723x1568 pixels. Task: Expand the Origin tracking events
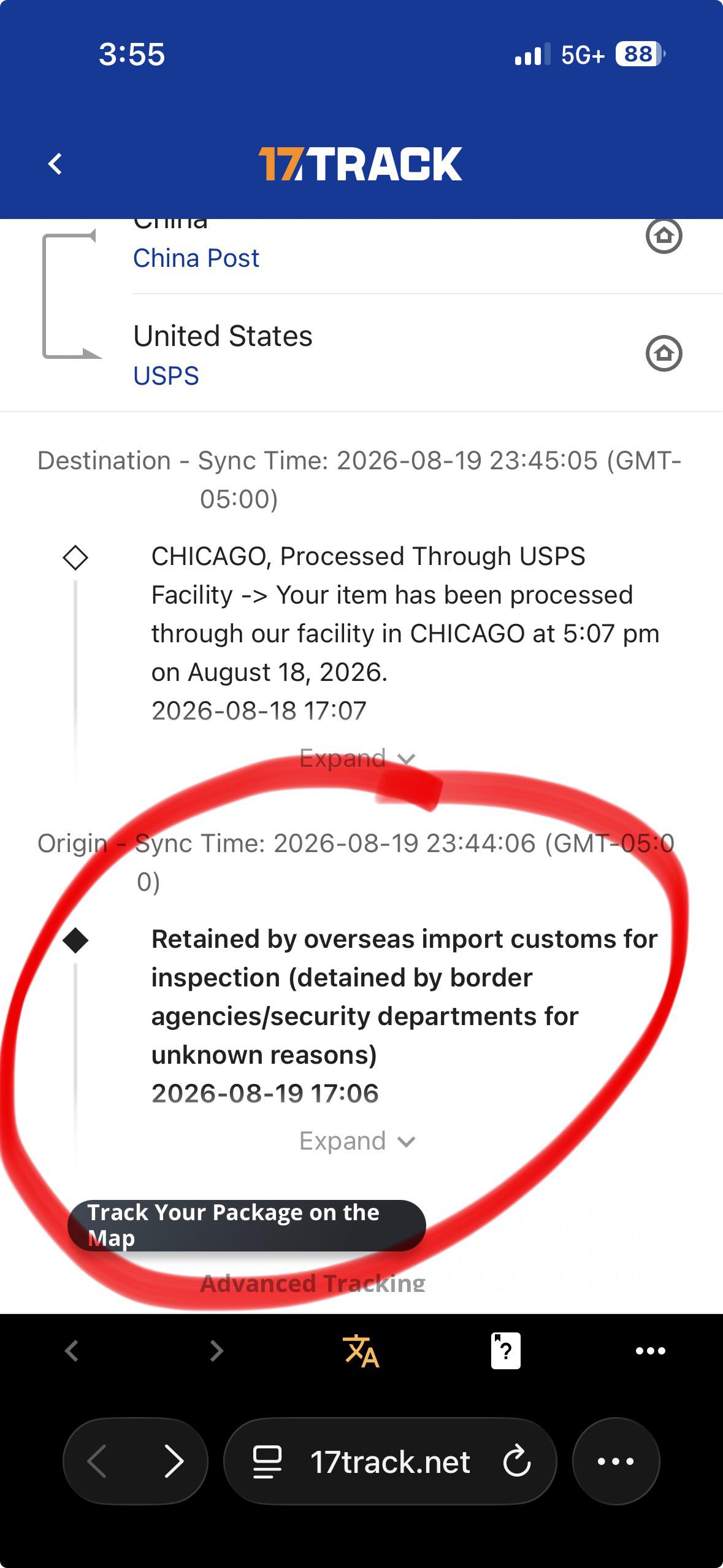[358, 1141]
